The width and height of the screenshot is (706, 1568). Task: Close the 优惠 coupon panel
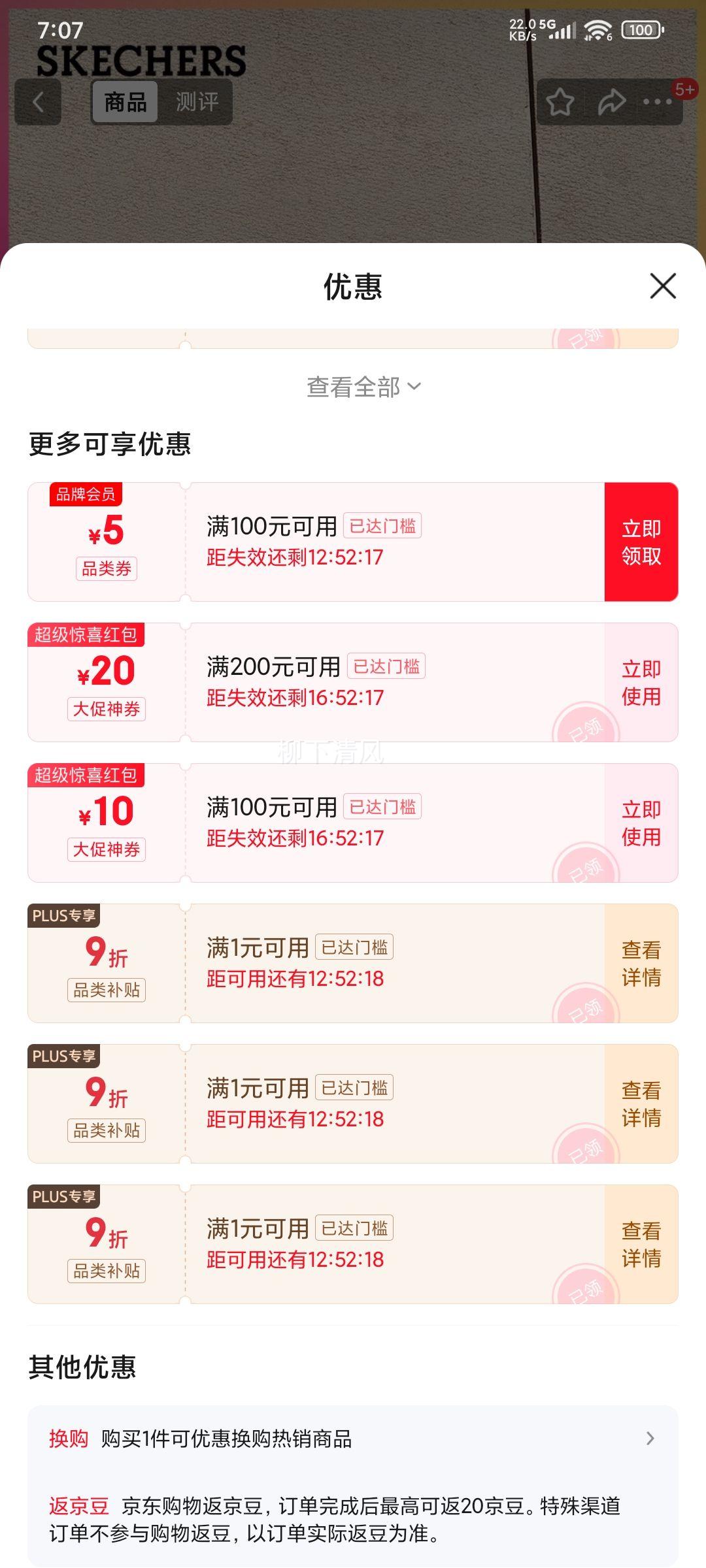tap(662, 286)
